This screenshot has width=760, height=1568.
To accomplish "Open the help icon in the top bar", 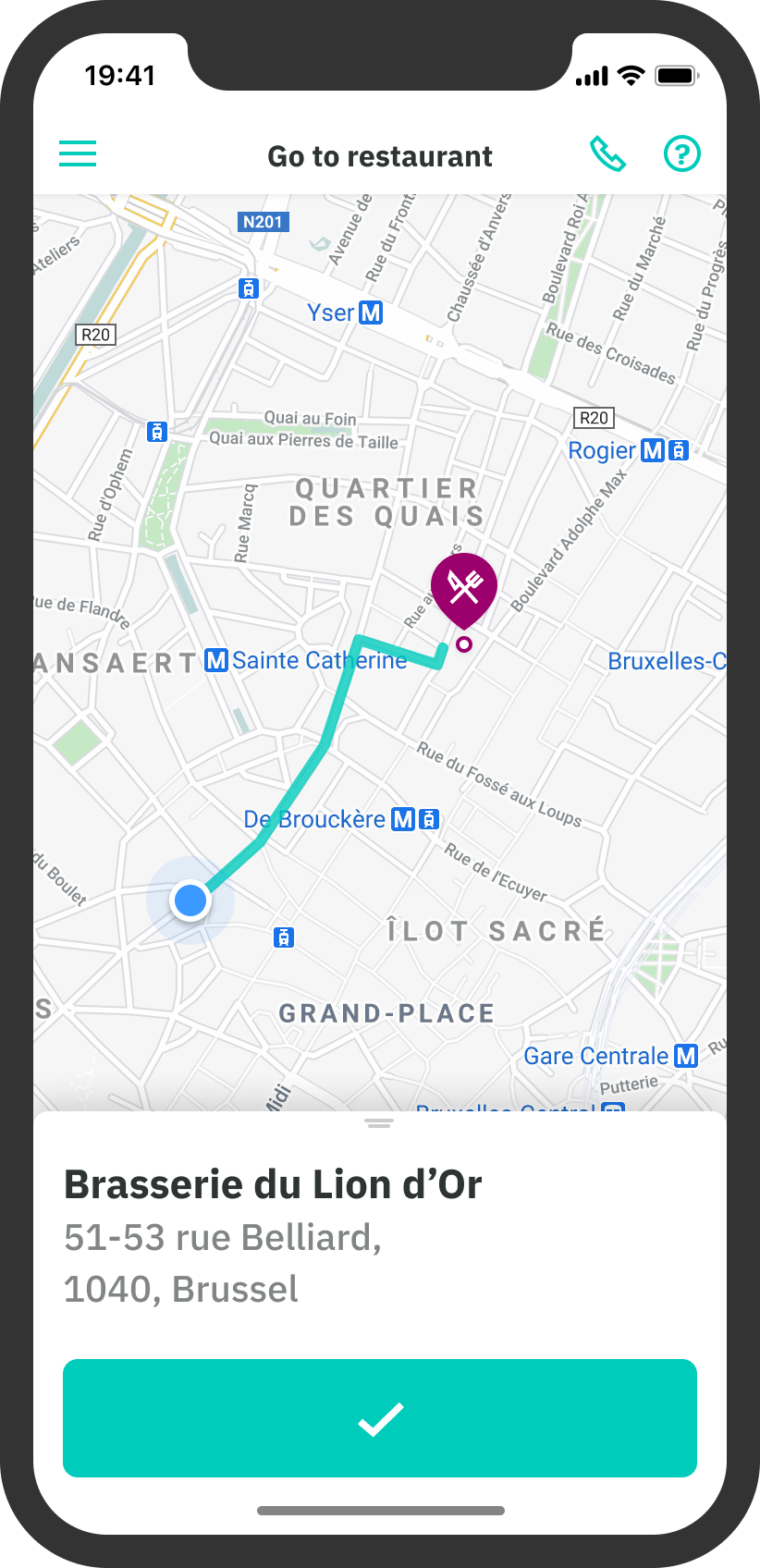I will pyautogui.click(x=681, y=154).
